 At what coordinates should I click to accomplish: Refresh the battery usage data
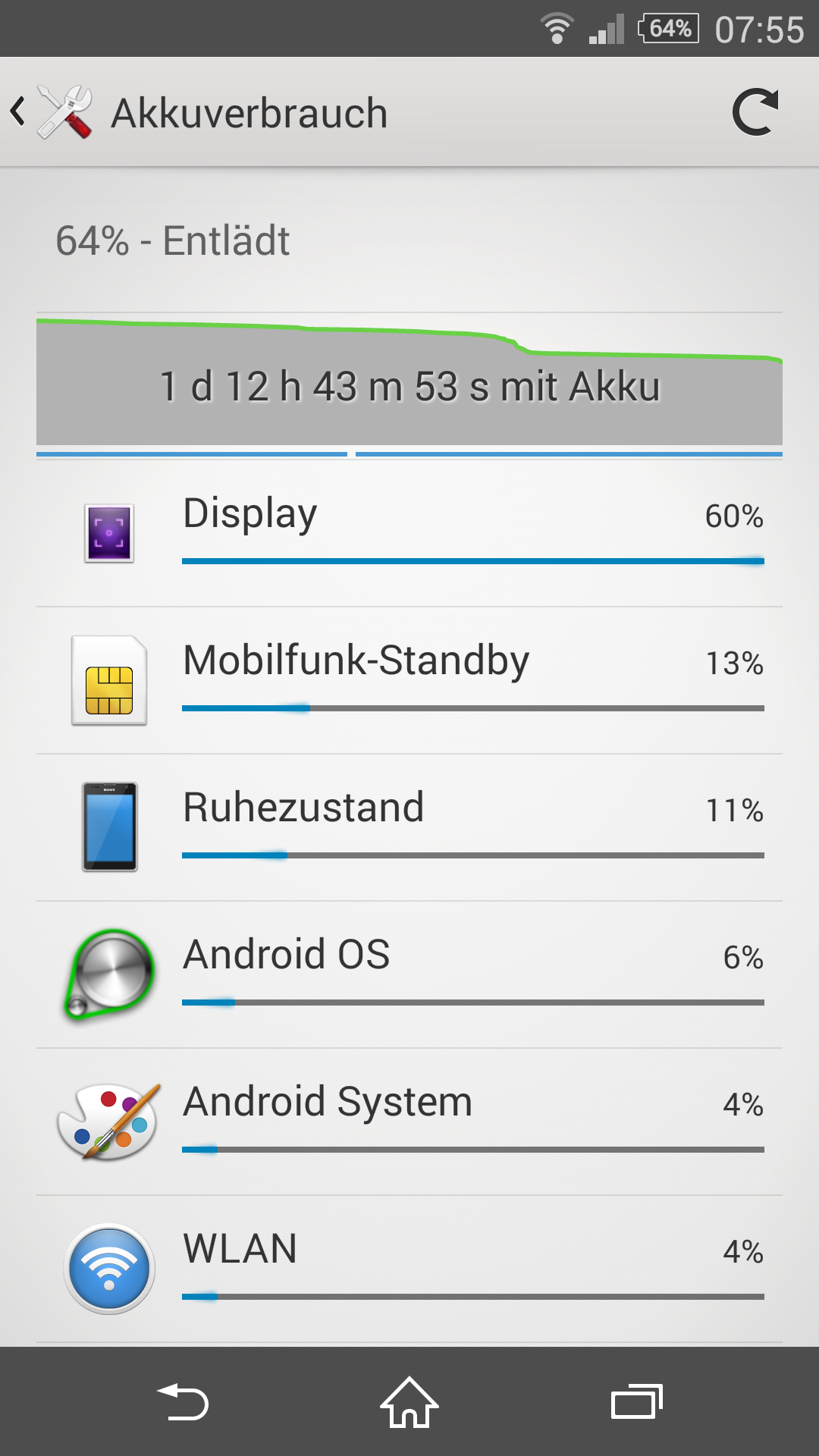tap(755, 112)
